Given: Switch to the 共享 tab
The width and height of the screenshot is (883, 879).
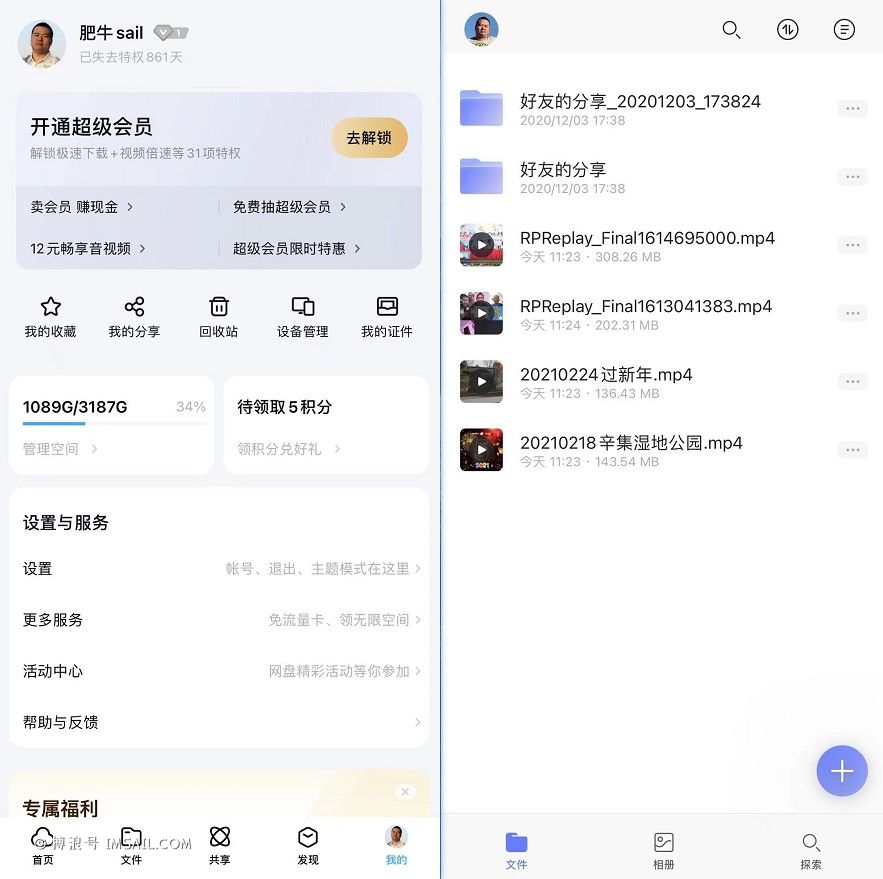Looking at the screenshot, I should [220, 845].
